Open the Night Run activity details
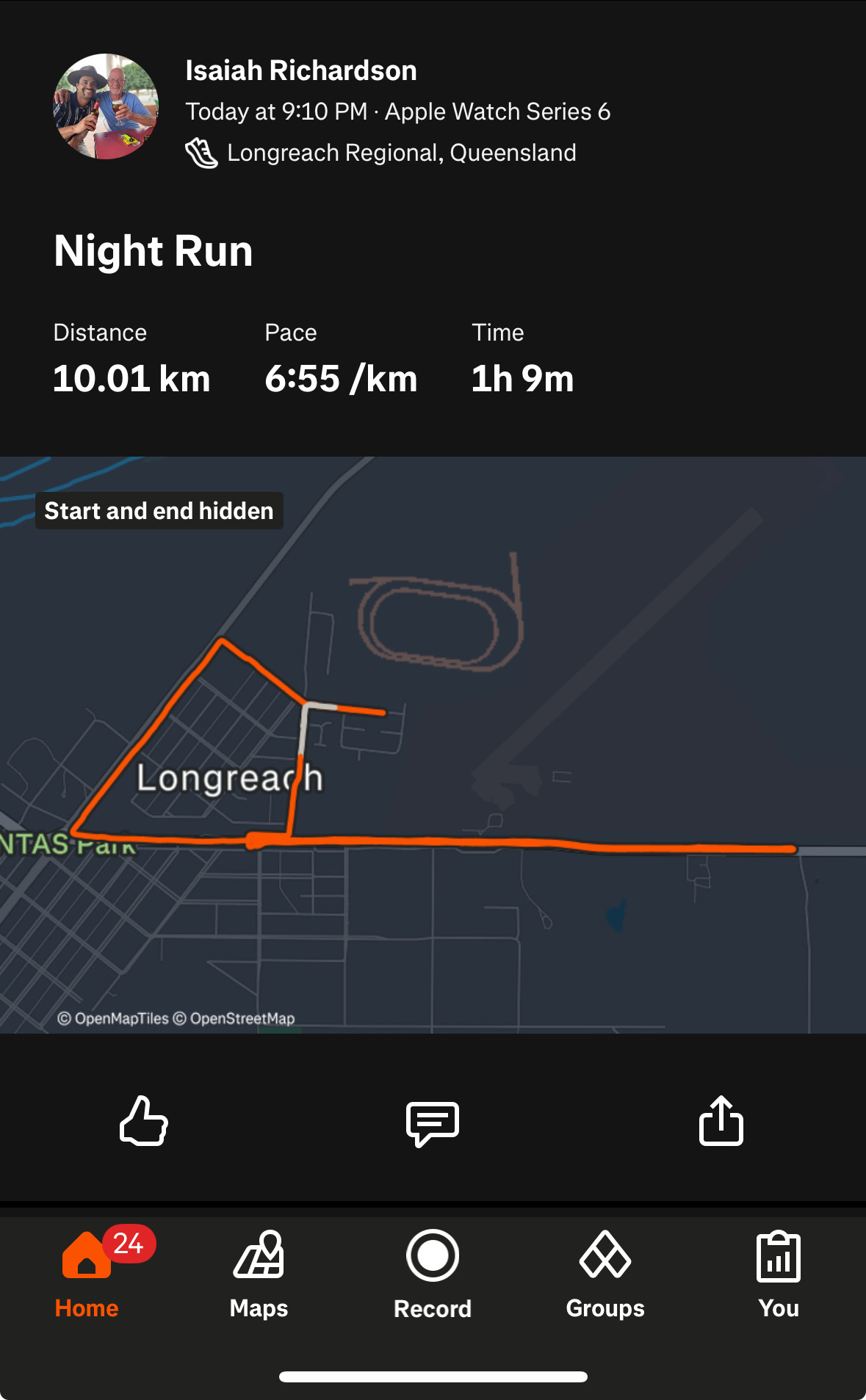The height and width of the screenshot is (1400, 866). (x=153, y=251)
